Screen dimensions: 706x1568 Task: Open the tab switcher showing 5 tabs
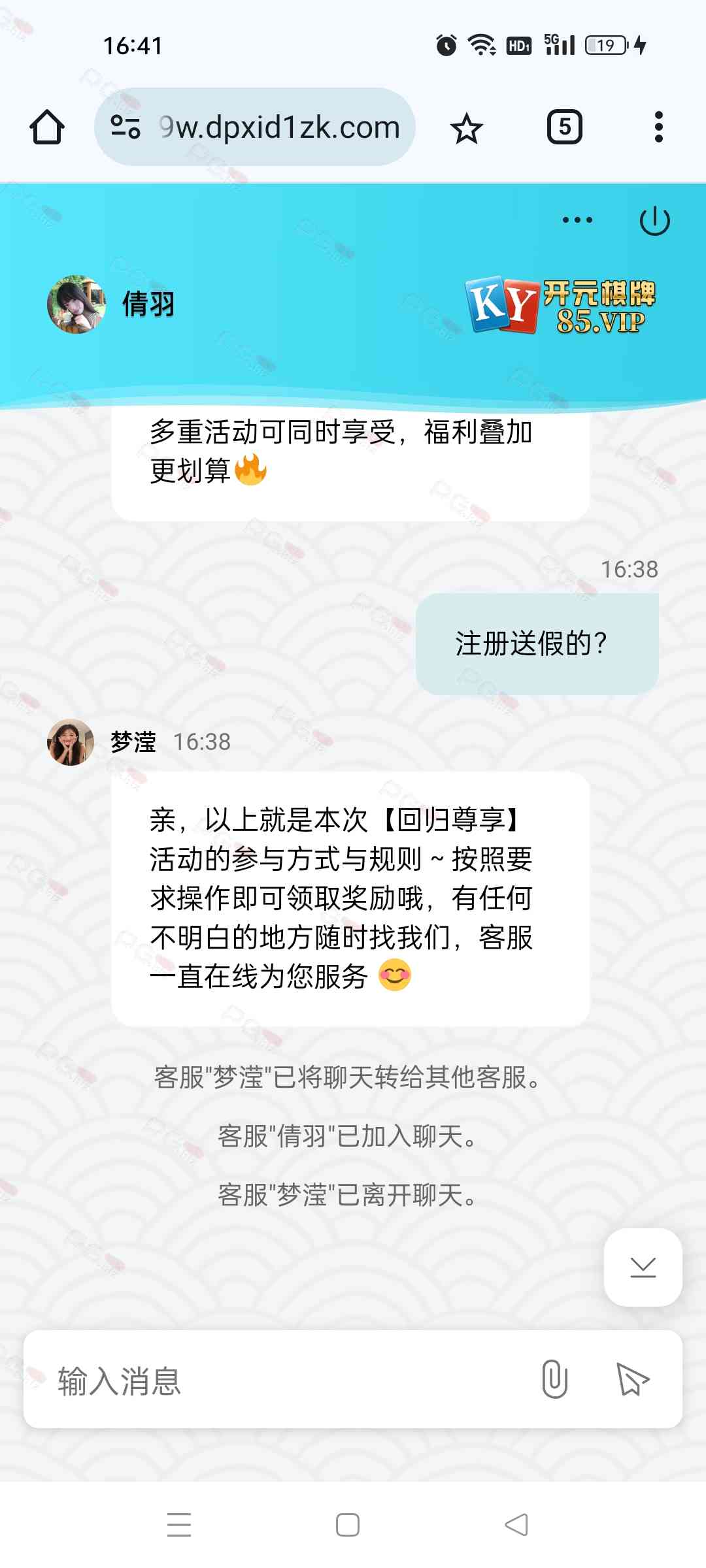pos(564,127)
